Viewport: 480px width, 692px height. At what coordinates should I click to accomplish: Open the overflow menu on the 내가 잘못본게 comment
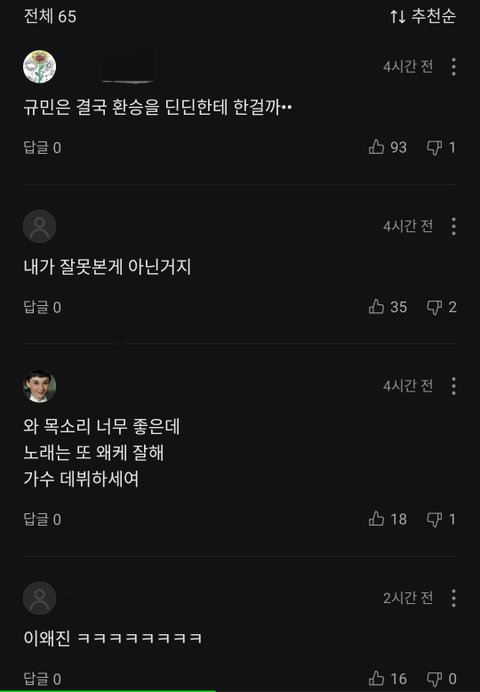click(454, 226)
